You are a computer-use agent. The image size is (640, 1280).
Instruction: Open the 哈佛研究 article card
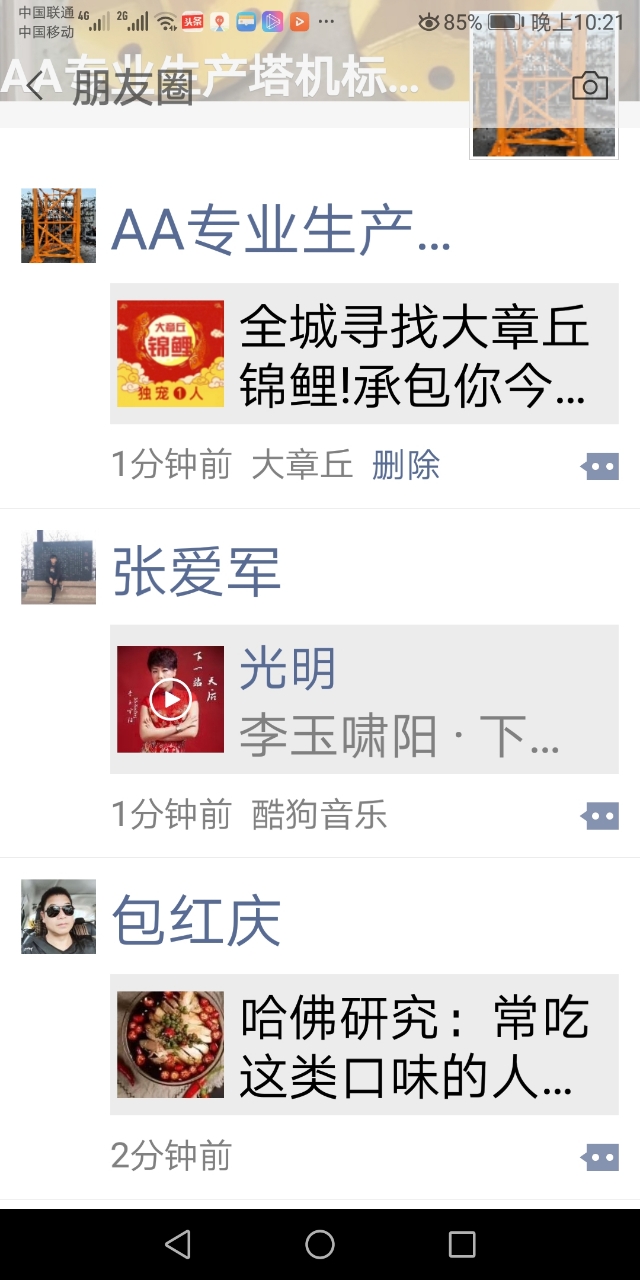point(364,1045)
